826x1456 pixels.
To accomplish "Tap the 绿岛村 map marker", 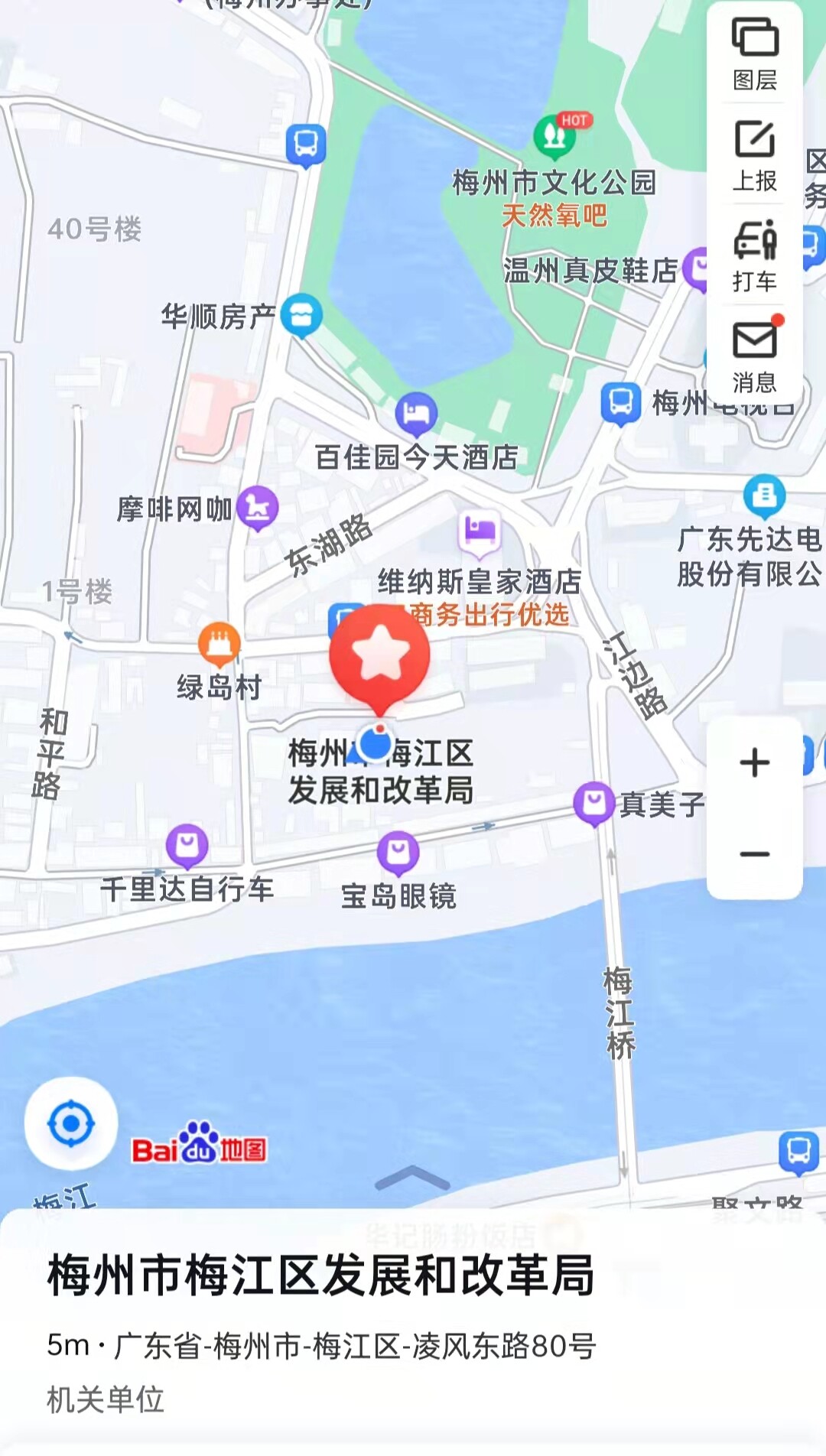I will pos(220,644).
